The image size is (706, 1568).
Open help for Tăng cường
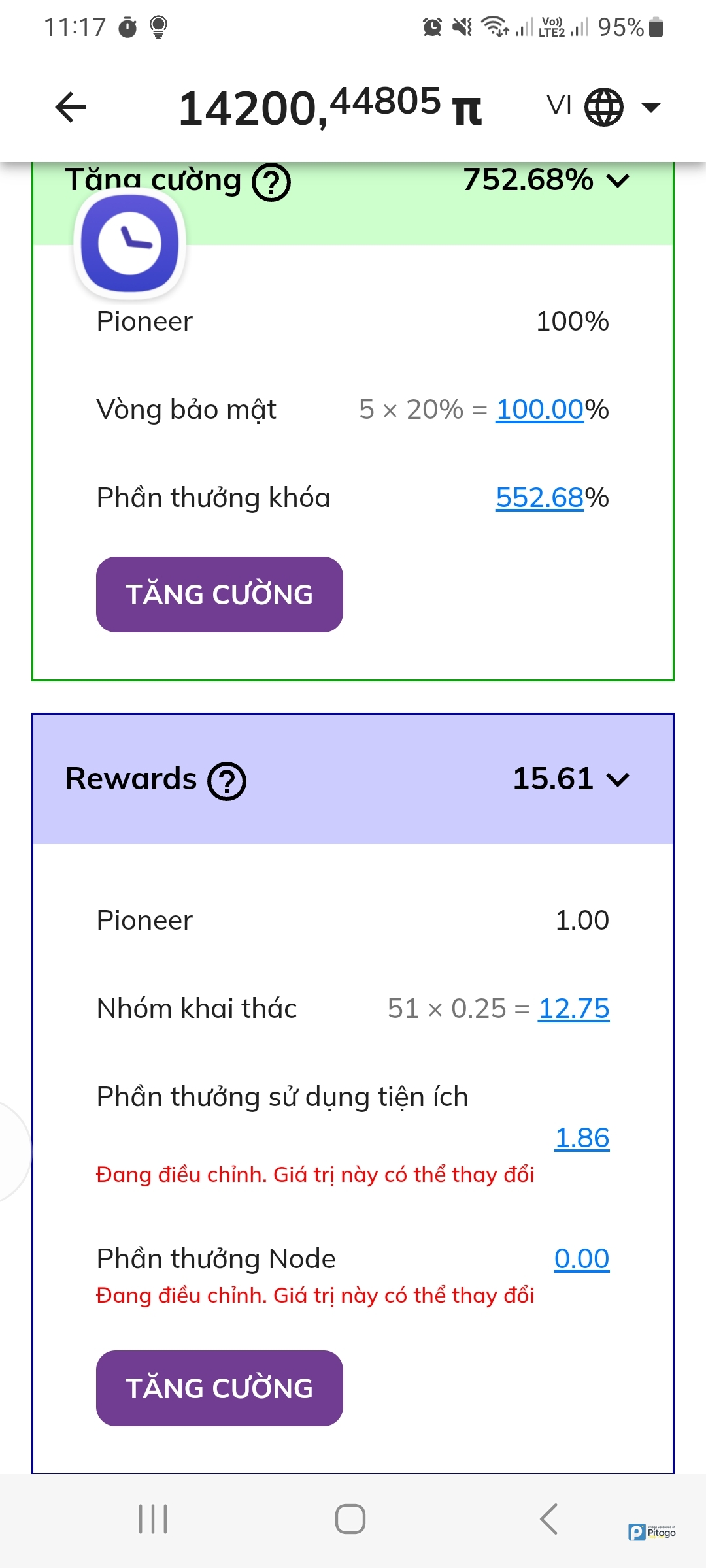pos(271,182)
